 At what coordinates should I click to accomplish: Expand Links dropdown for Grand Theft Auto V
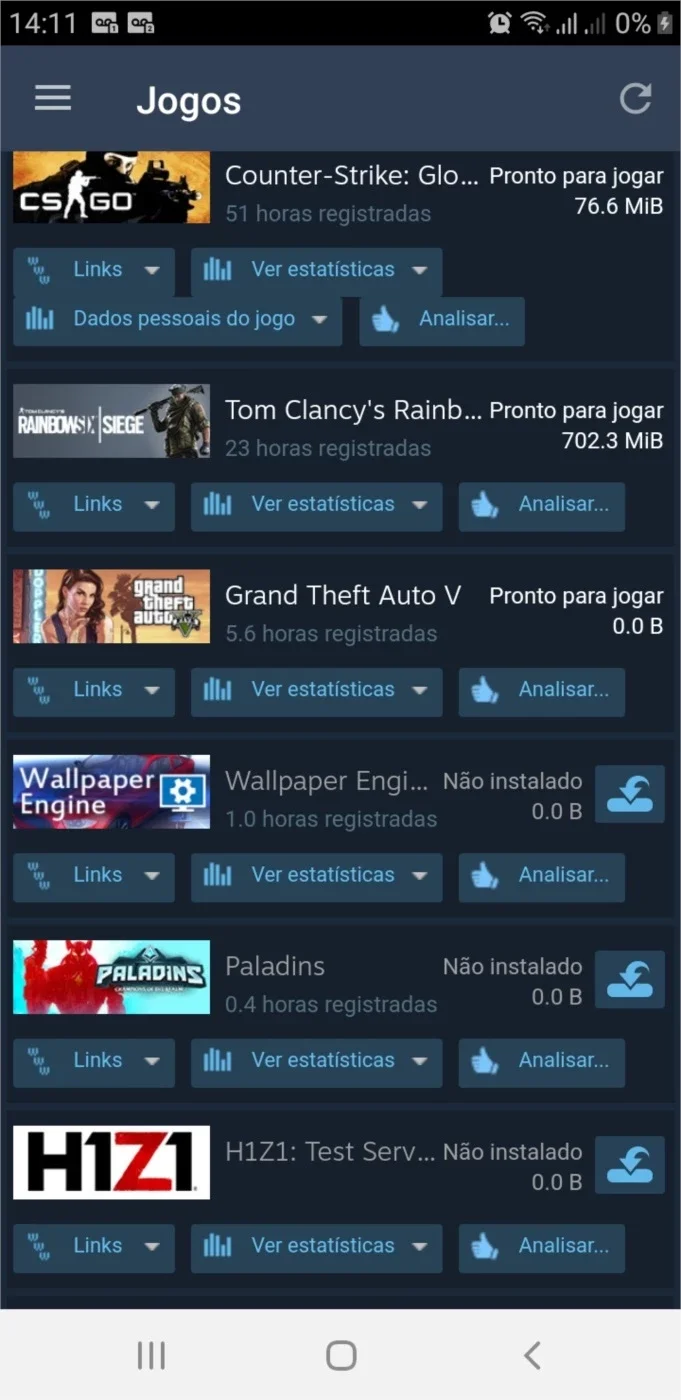click(x=94, y=691)
